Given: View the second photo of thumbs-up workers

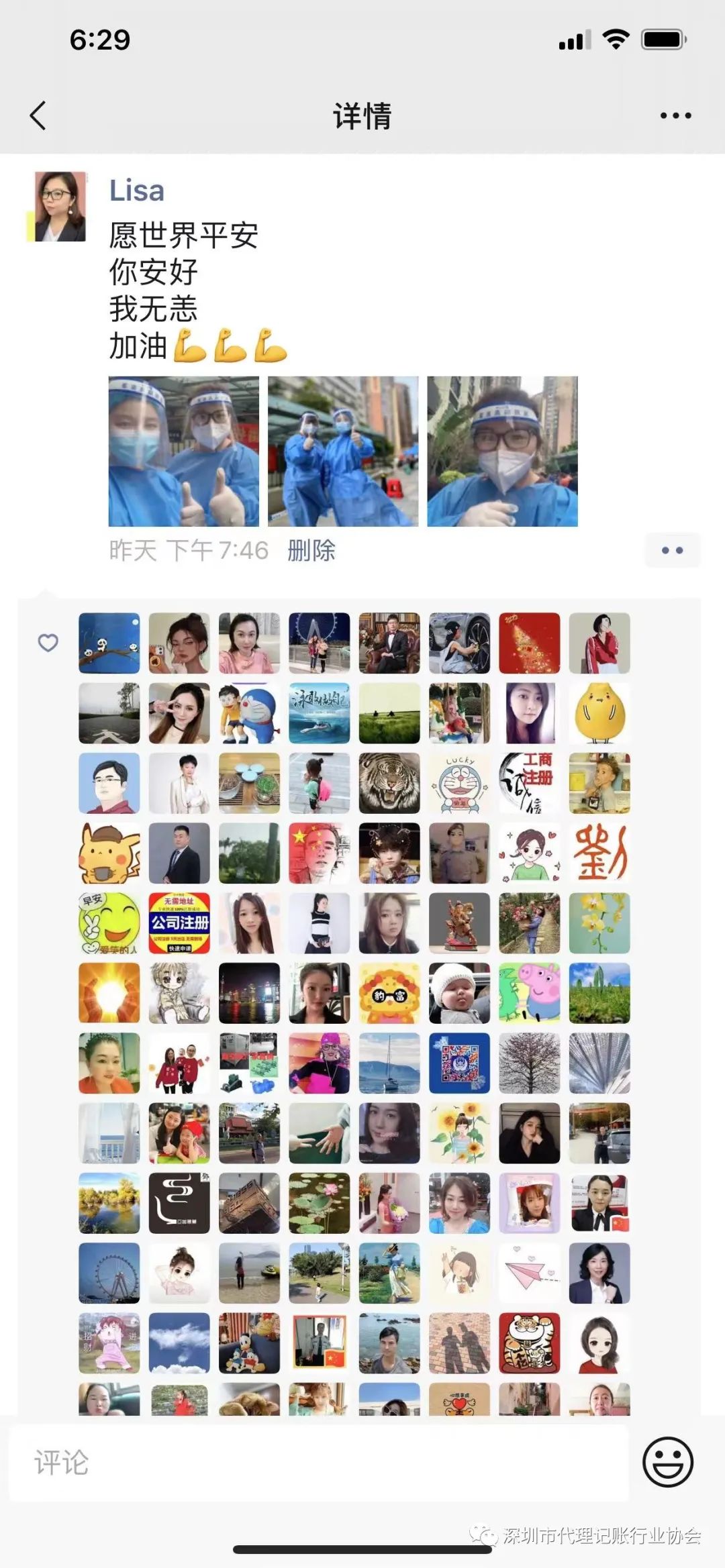Looking at the screenshot, I should click(342, 451).
